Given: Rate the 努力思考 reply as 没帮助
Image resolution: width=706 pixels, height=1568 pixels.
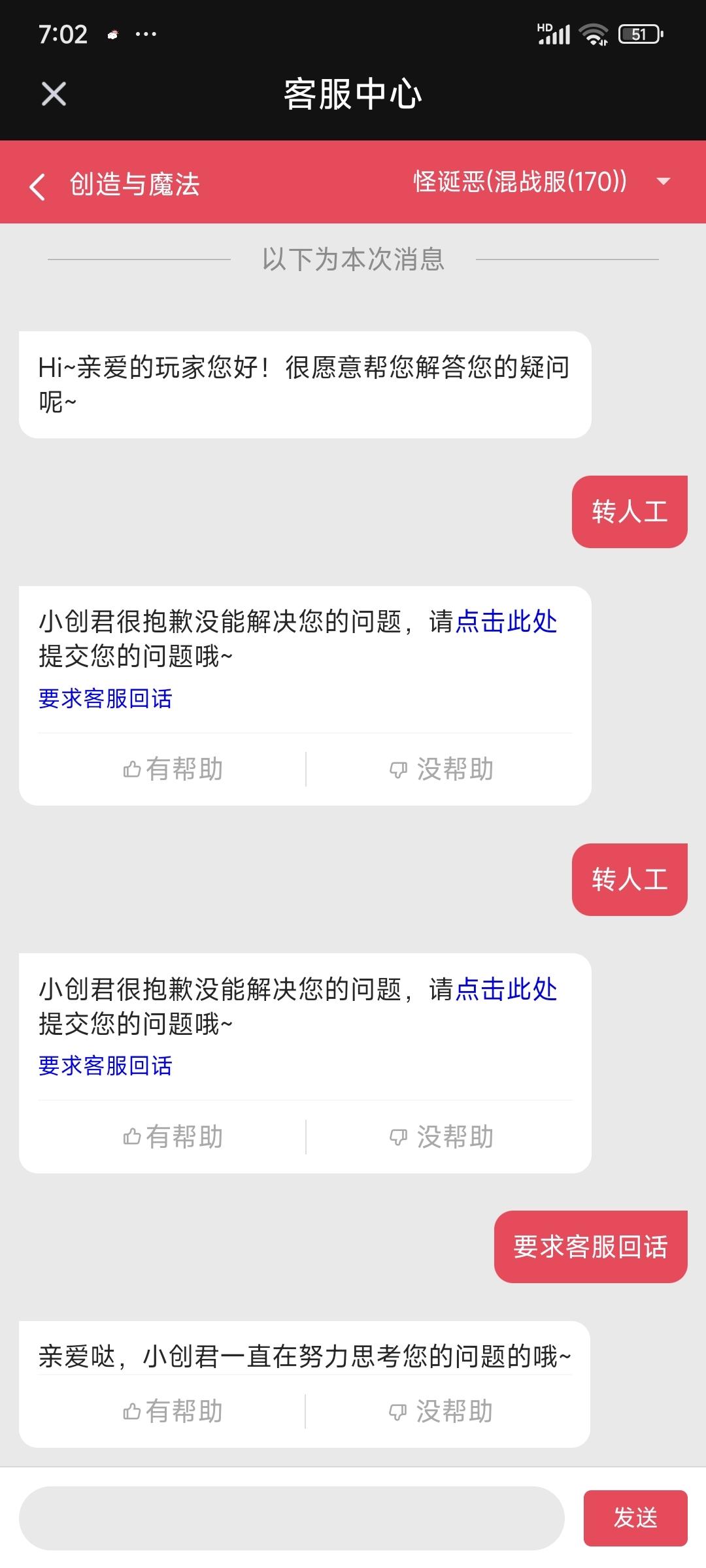Looking at the screenshot, I should (441, 1411).
